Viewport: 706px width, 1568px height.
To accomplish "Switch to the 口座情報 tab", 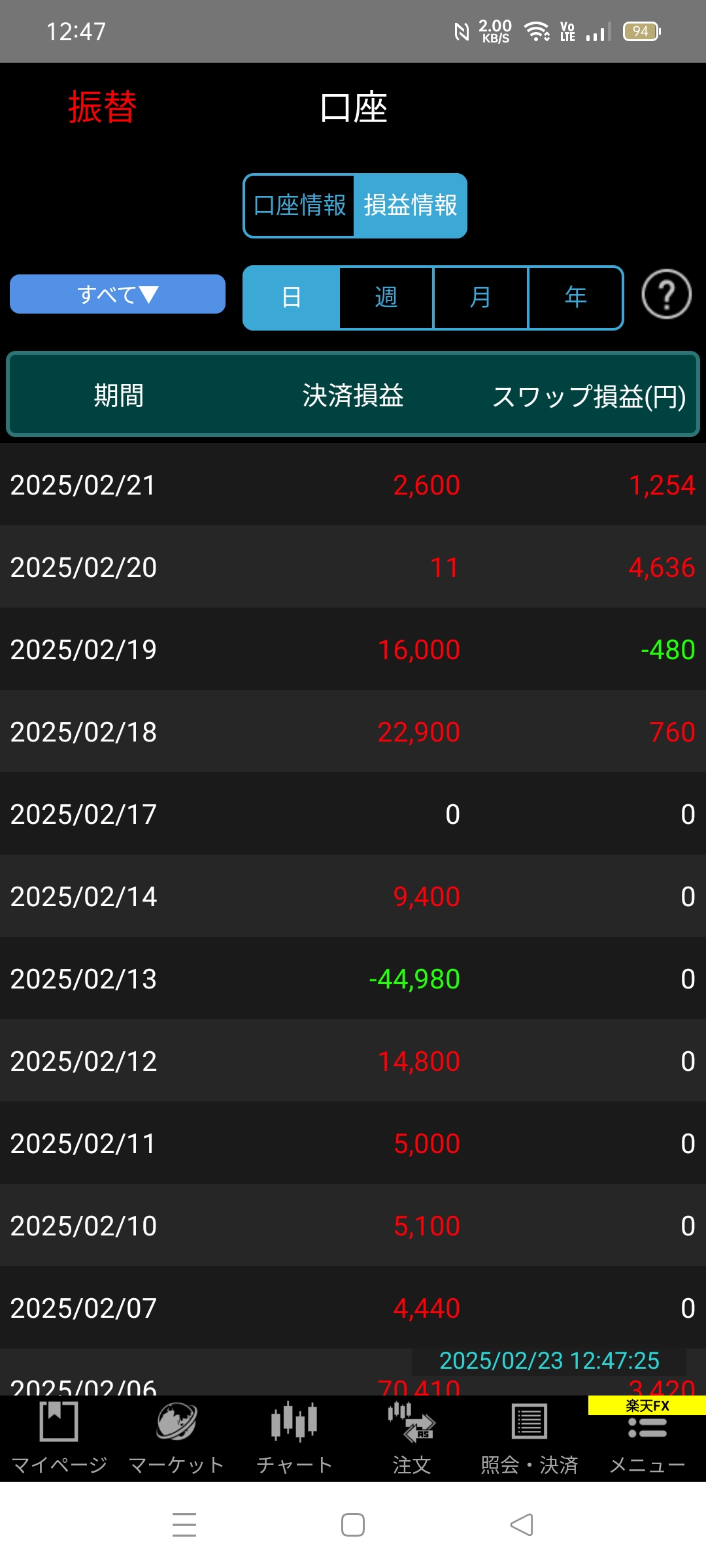I will tap(299, 206).
